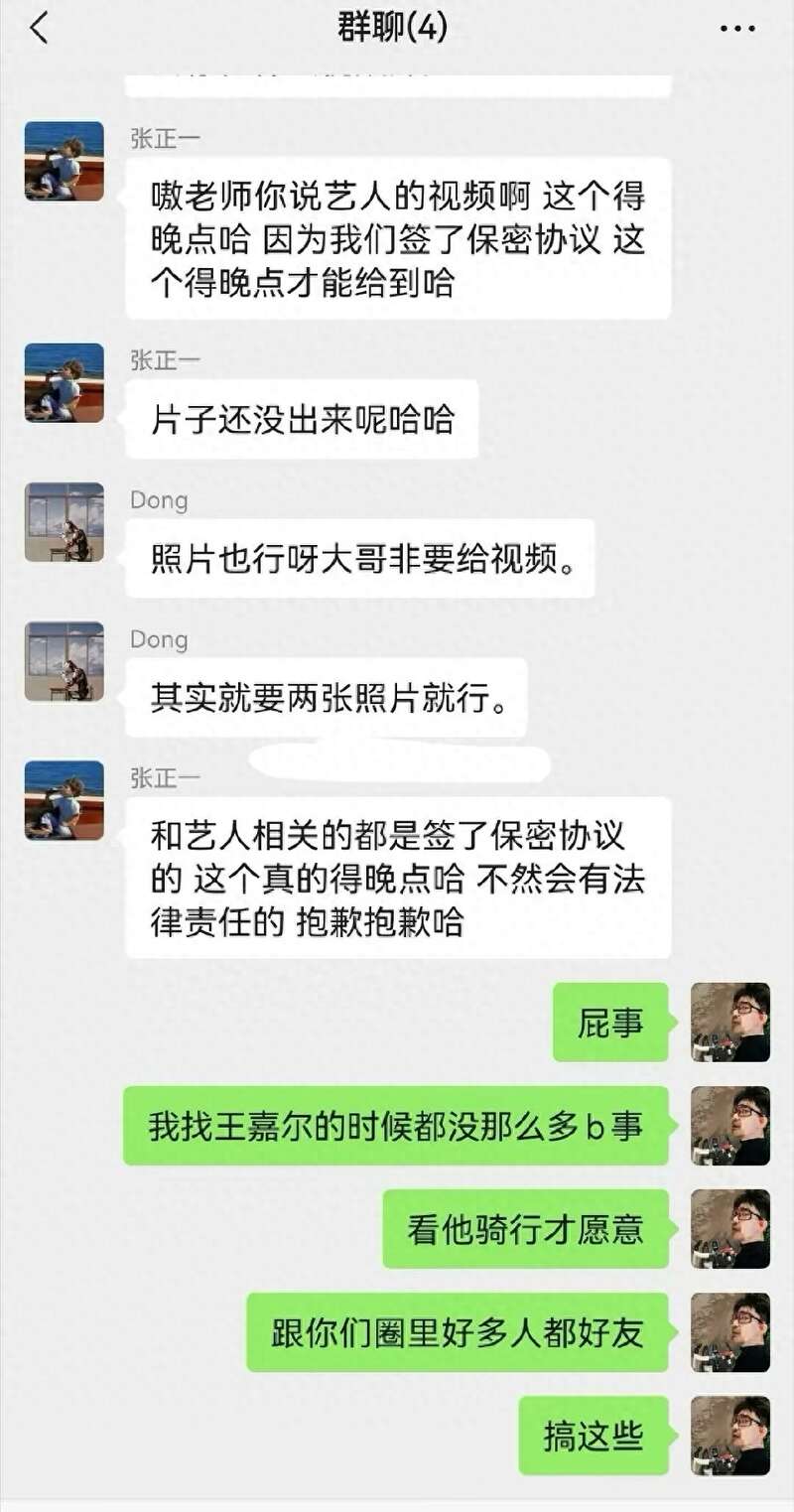
Task: Open the group chat overflow menu
Action: pos(737,29)
